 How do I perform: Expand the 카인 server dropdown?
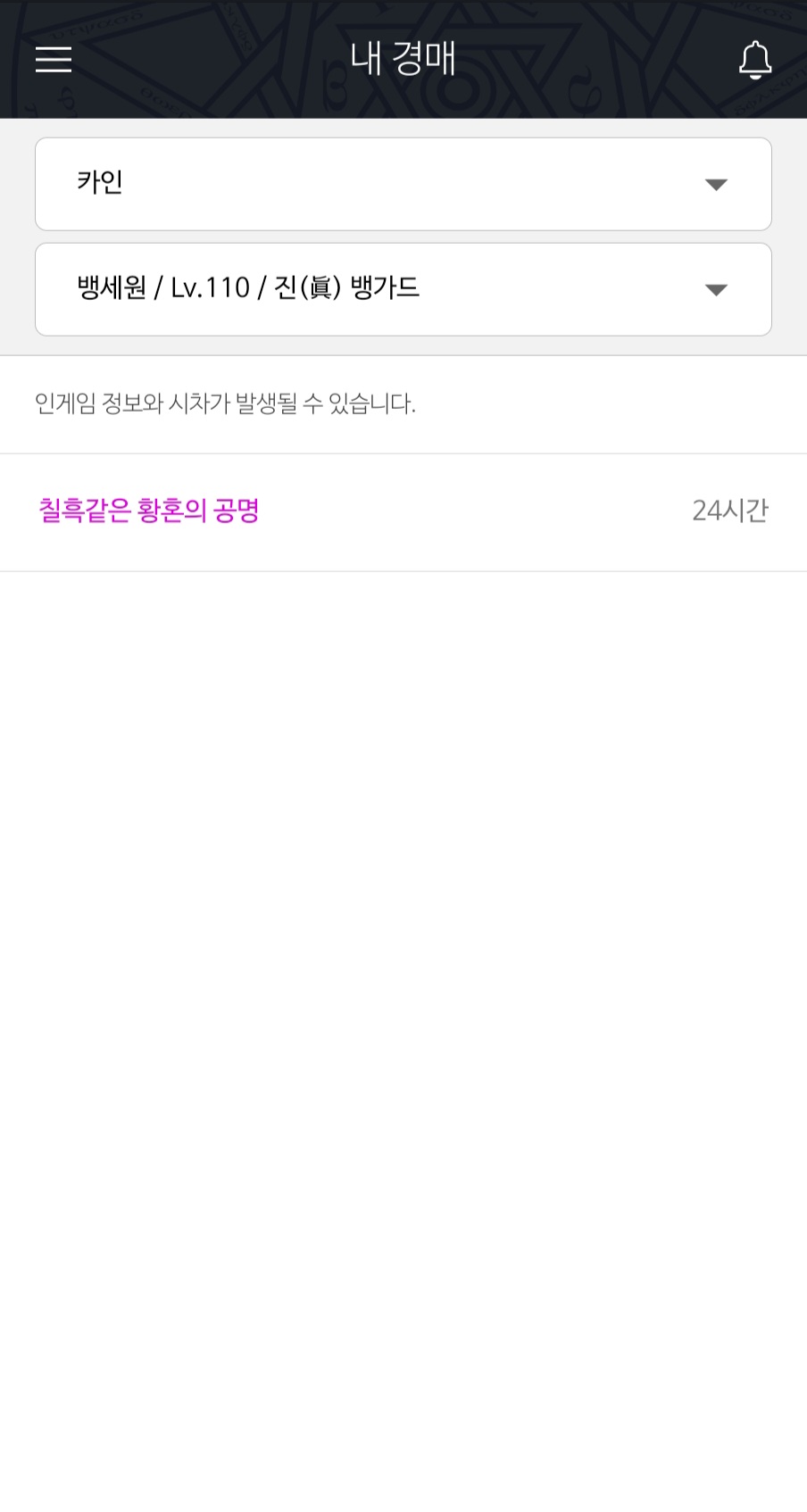(403, 184)
